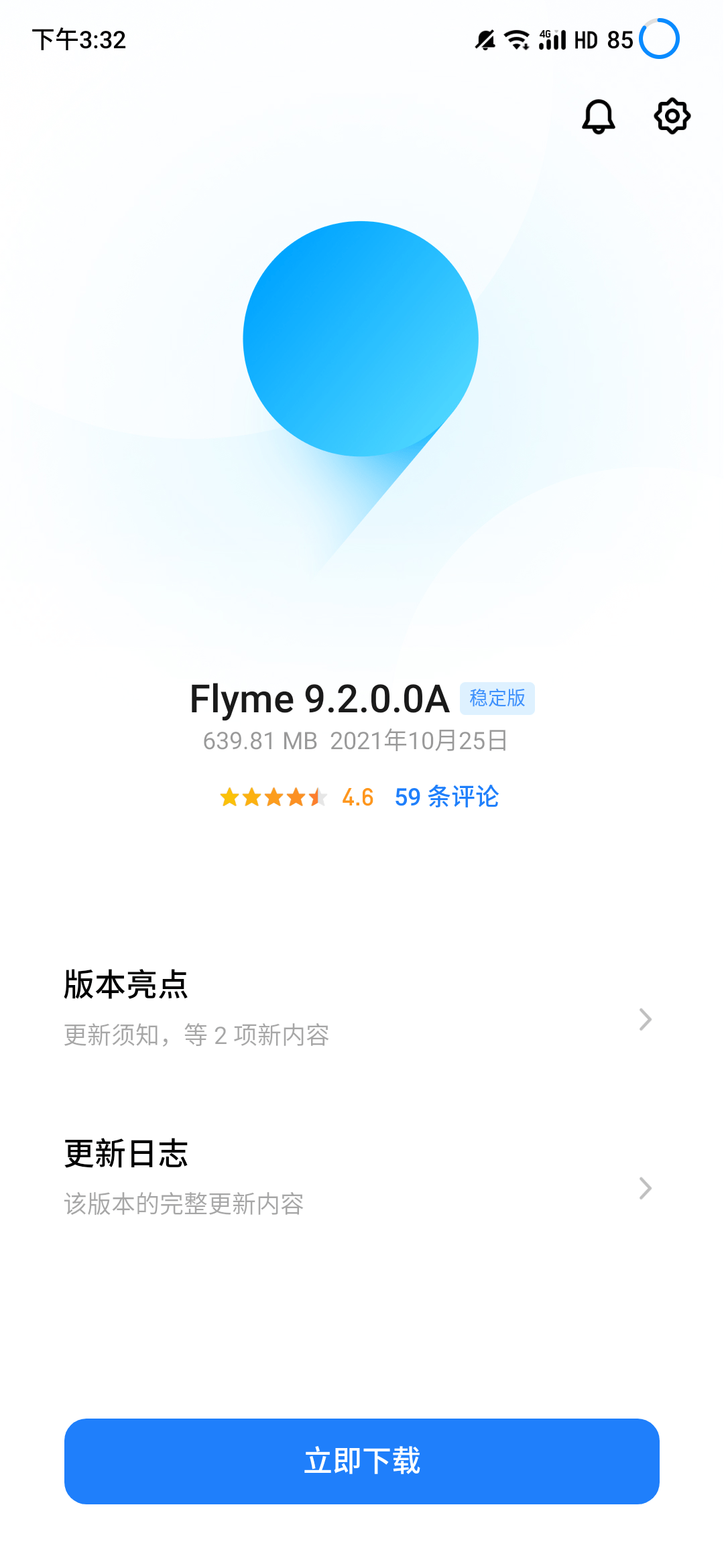Tap the 下午3:32 clock in status bar
The width and height of the screenshot is (724, 1568).
(80, 40)
